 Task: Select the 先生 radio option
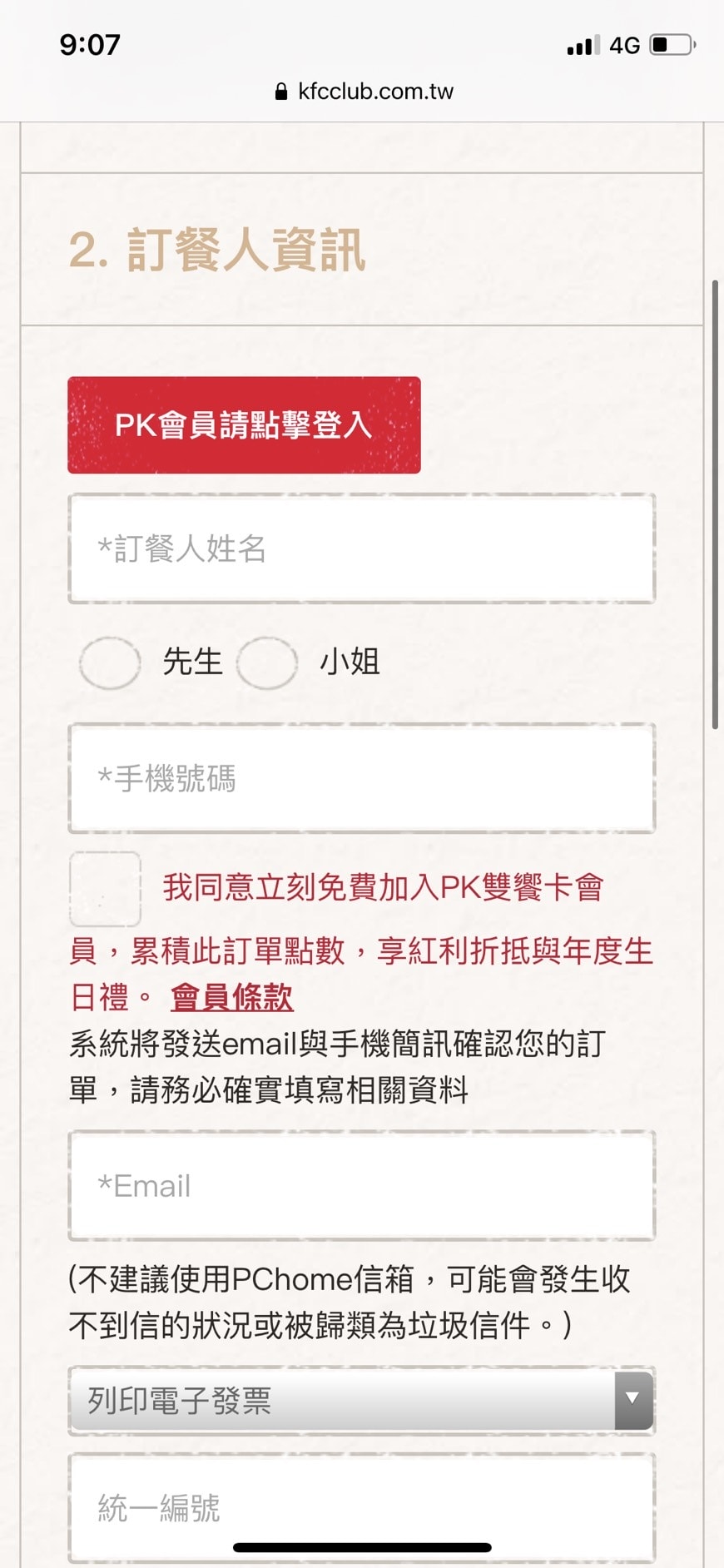110,663
